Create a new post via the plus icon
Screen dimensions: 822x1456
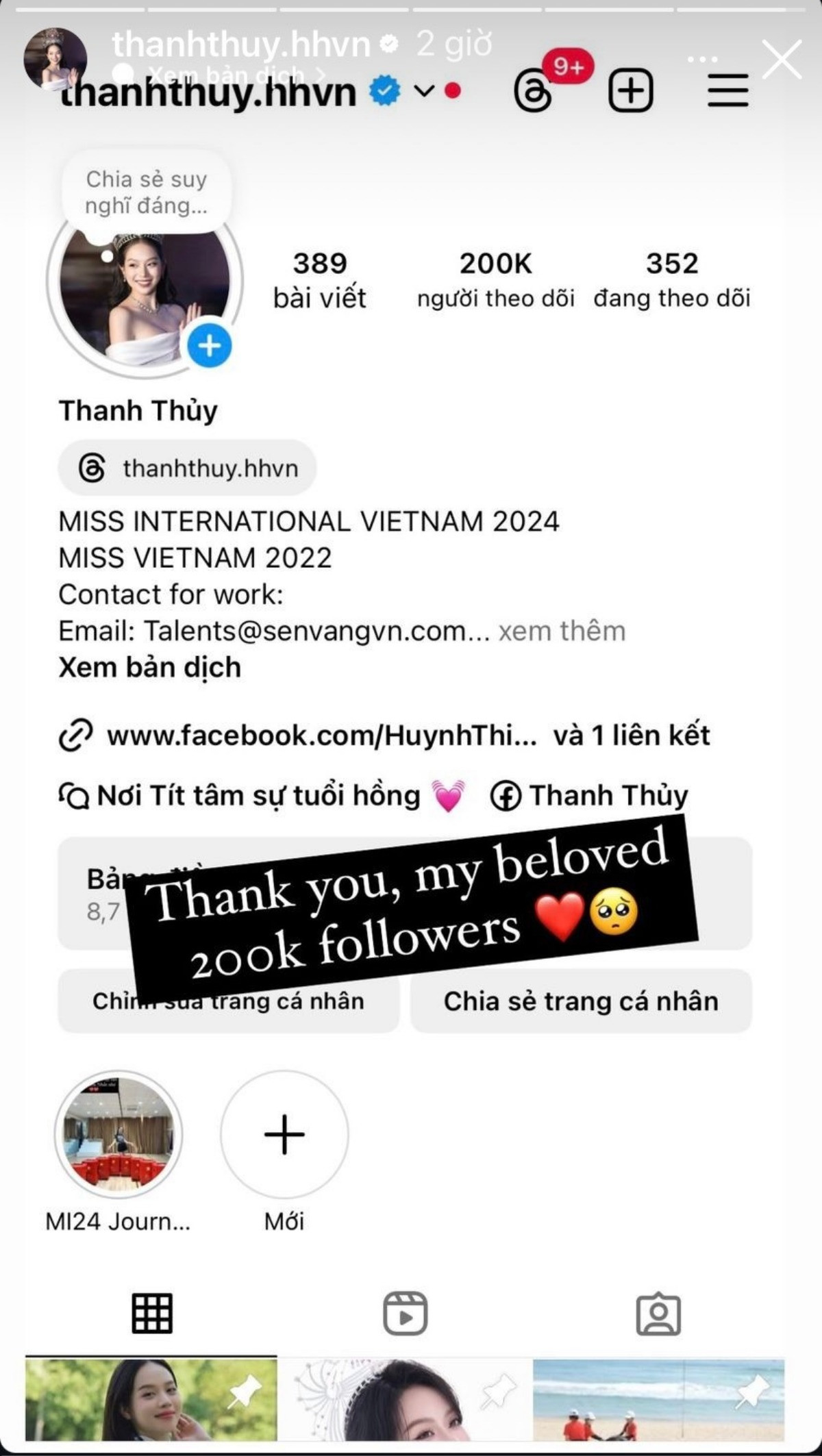coord(632,89)
